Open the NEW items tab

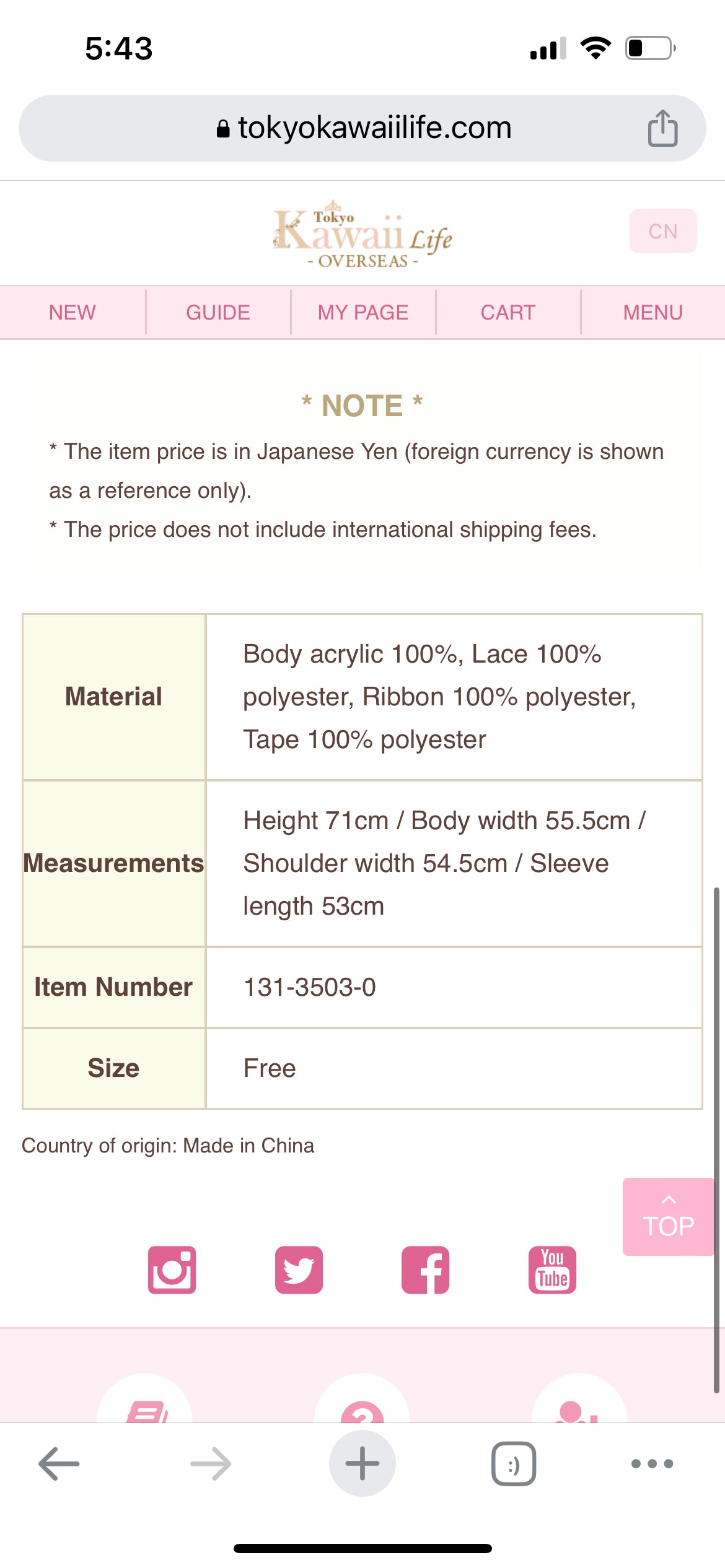click(x=72, y=312)
